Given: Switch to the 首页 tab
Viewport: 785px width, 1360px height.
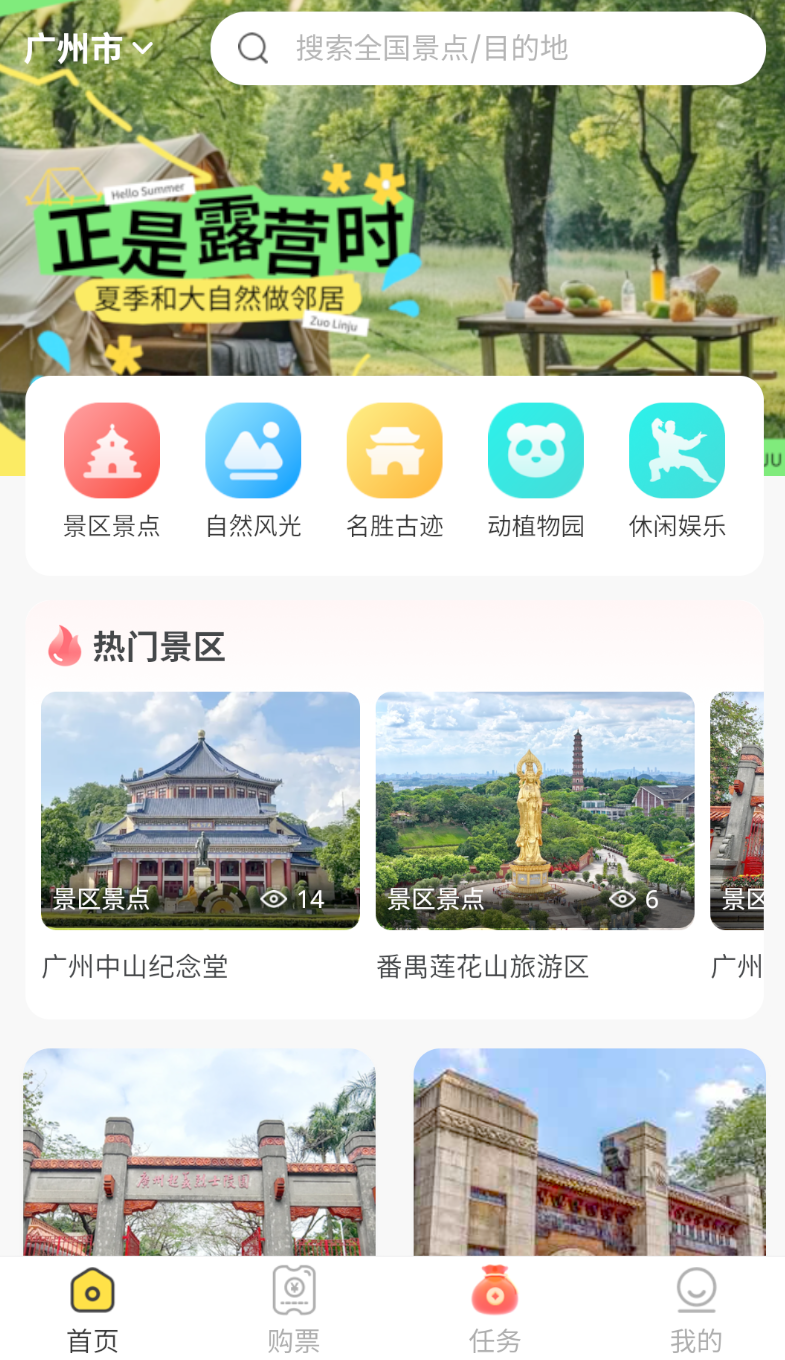Looking at the screenshot, I should tap(93, 1309).
